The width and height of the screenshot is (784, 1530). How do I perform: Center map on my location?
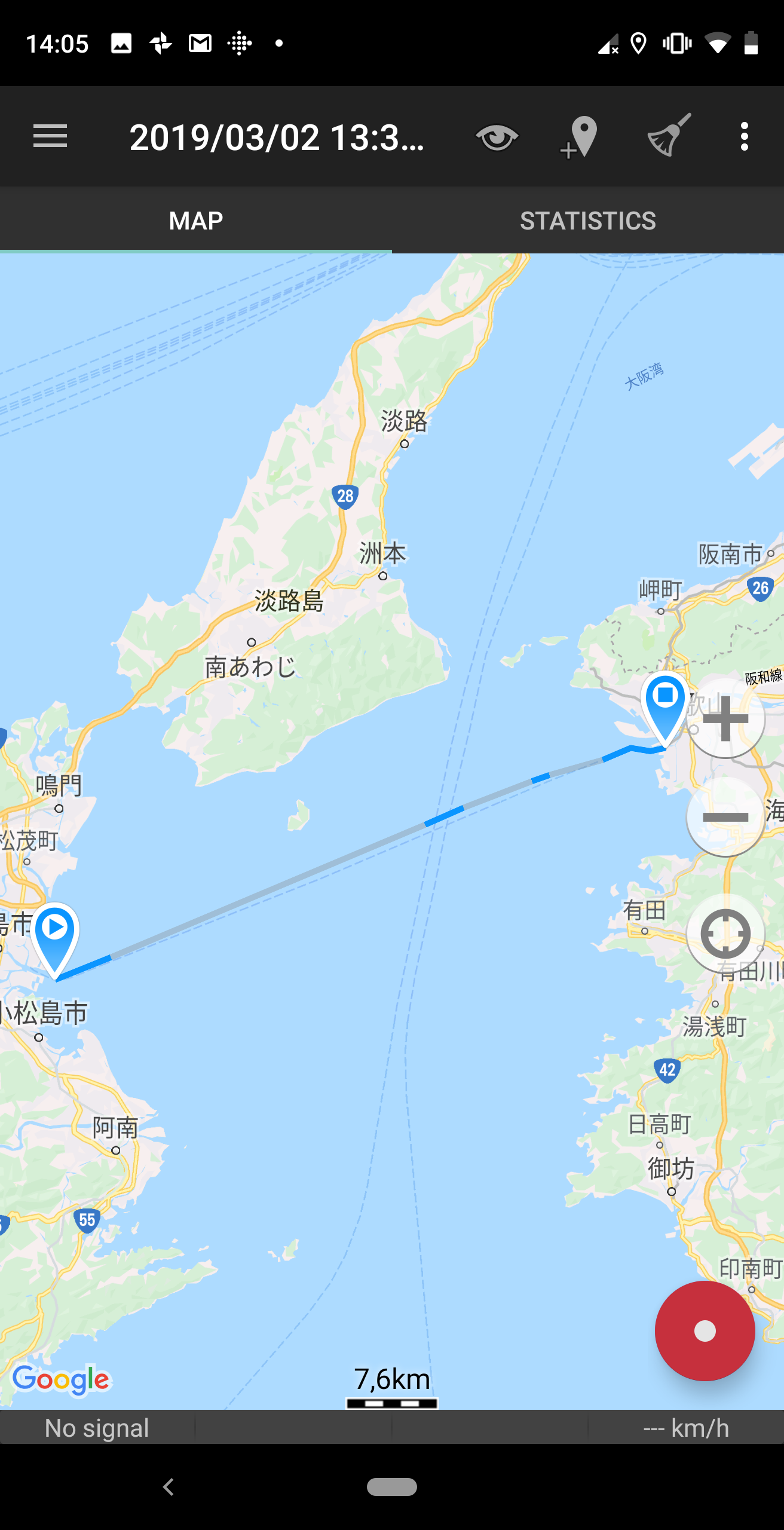pyautogui.click(x=725, y=933)
